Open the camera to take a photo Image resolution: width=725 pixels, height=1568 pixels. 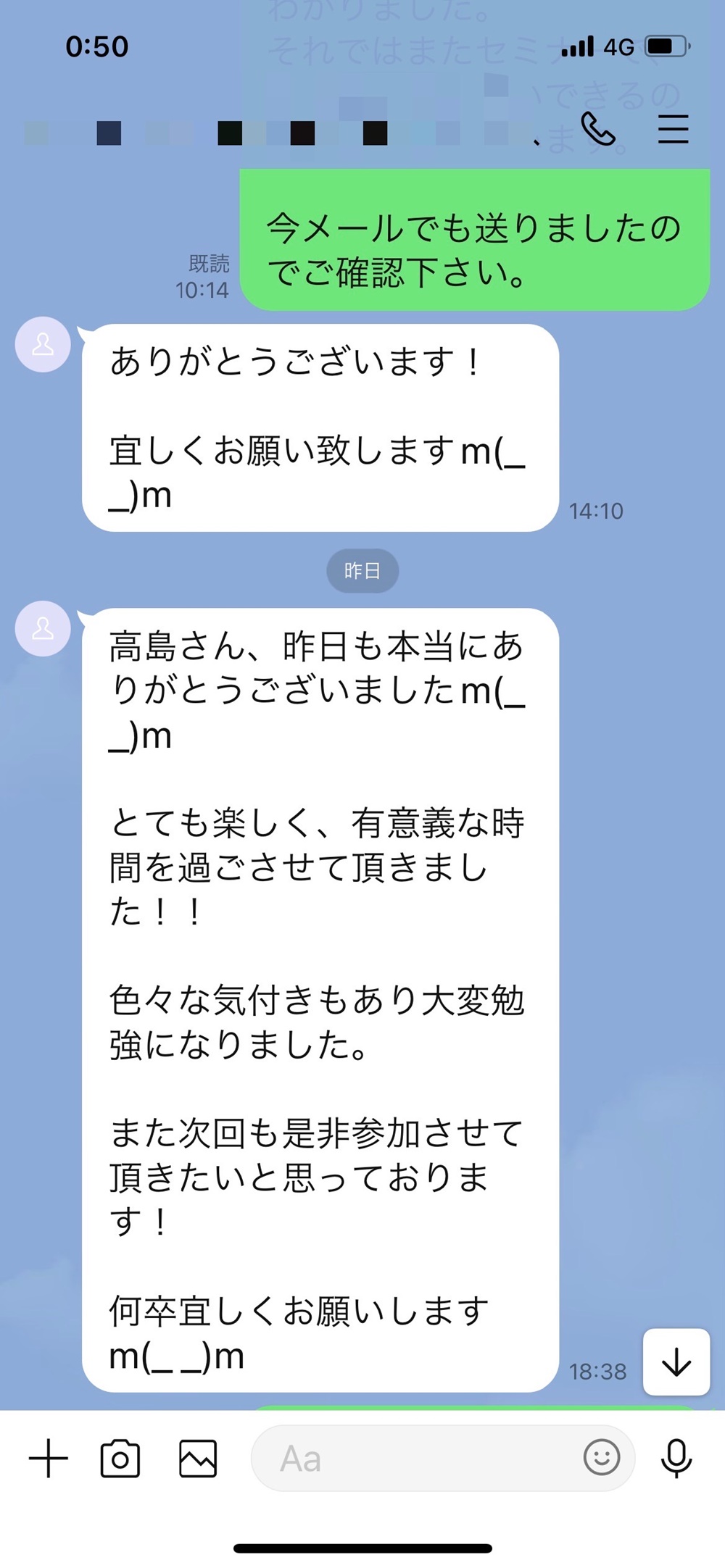[120, 1459]
